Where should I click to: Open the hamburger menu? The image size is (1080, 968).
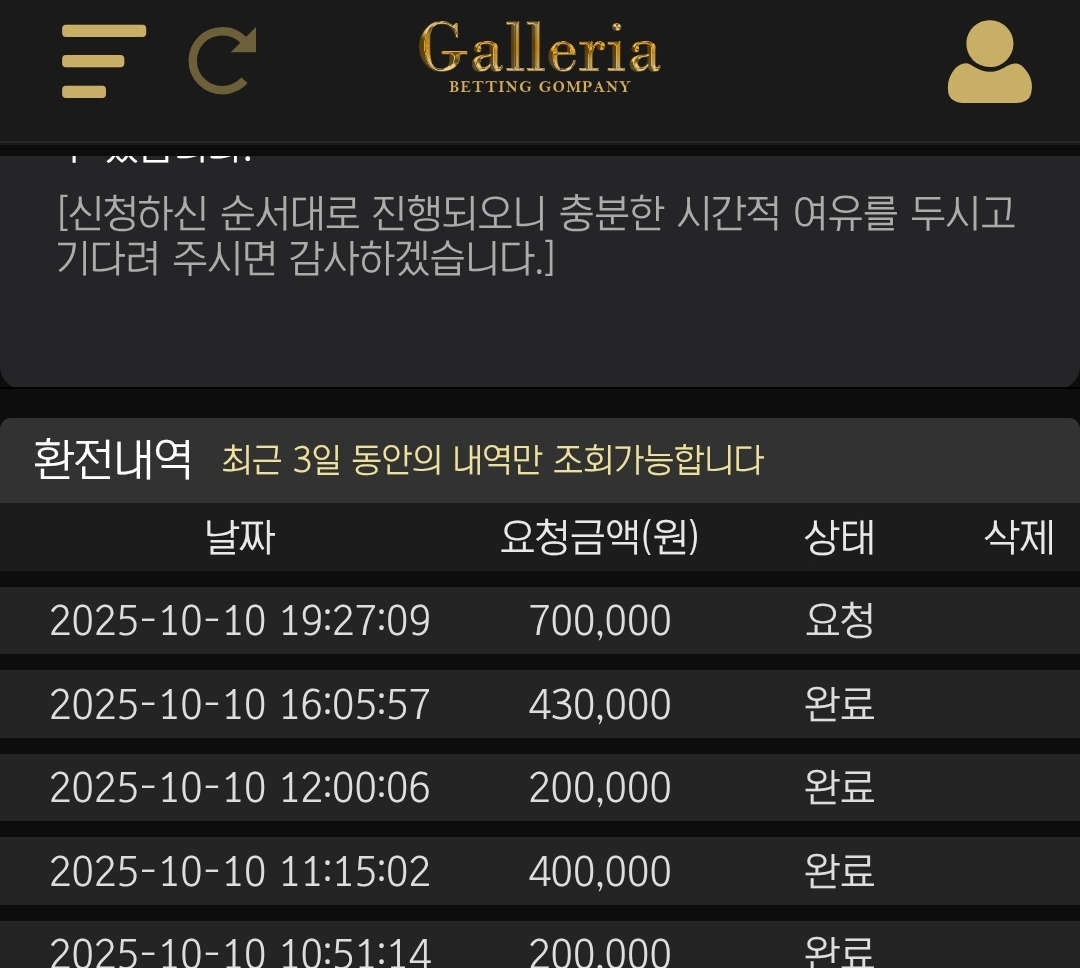(x=103, y=62)
